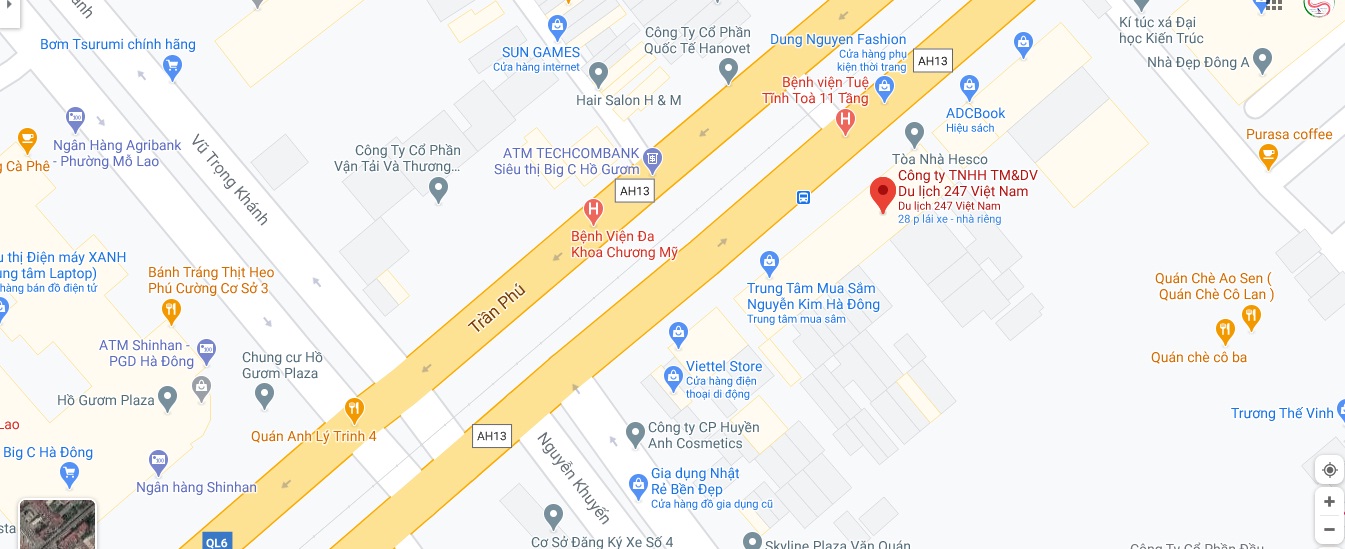Select SUN GAMES internet shop marker
This screenshot has width=1345, height=549.
coord(558,25)
